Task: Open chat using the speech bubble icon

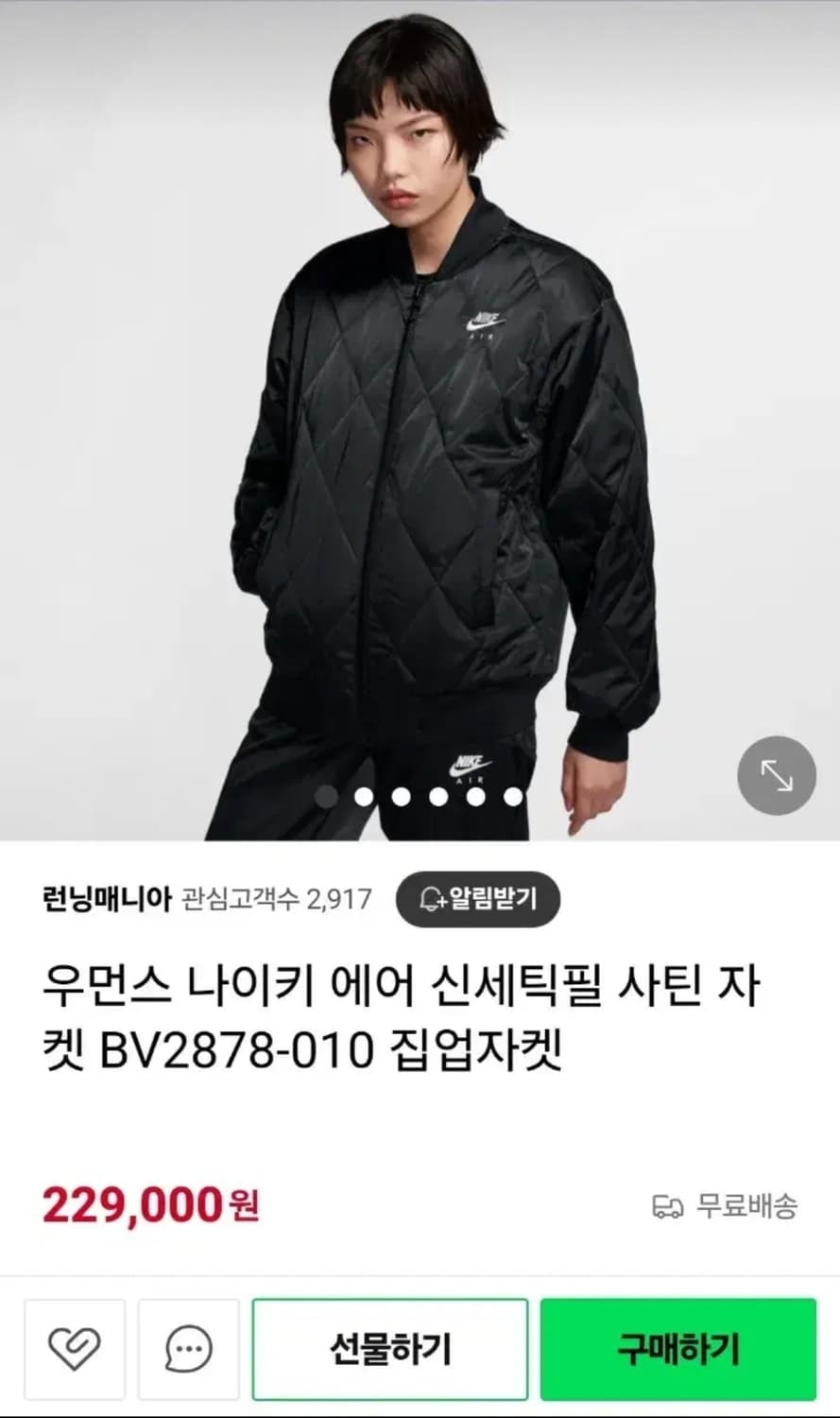Action: (187, 1347)
